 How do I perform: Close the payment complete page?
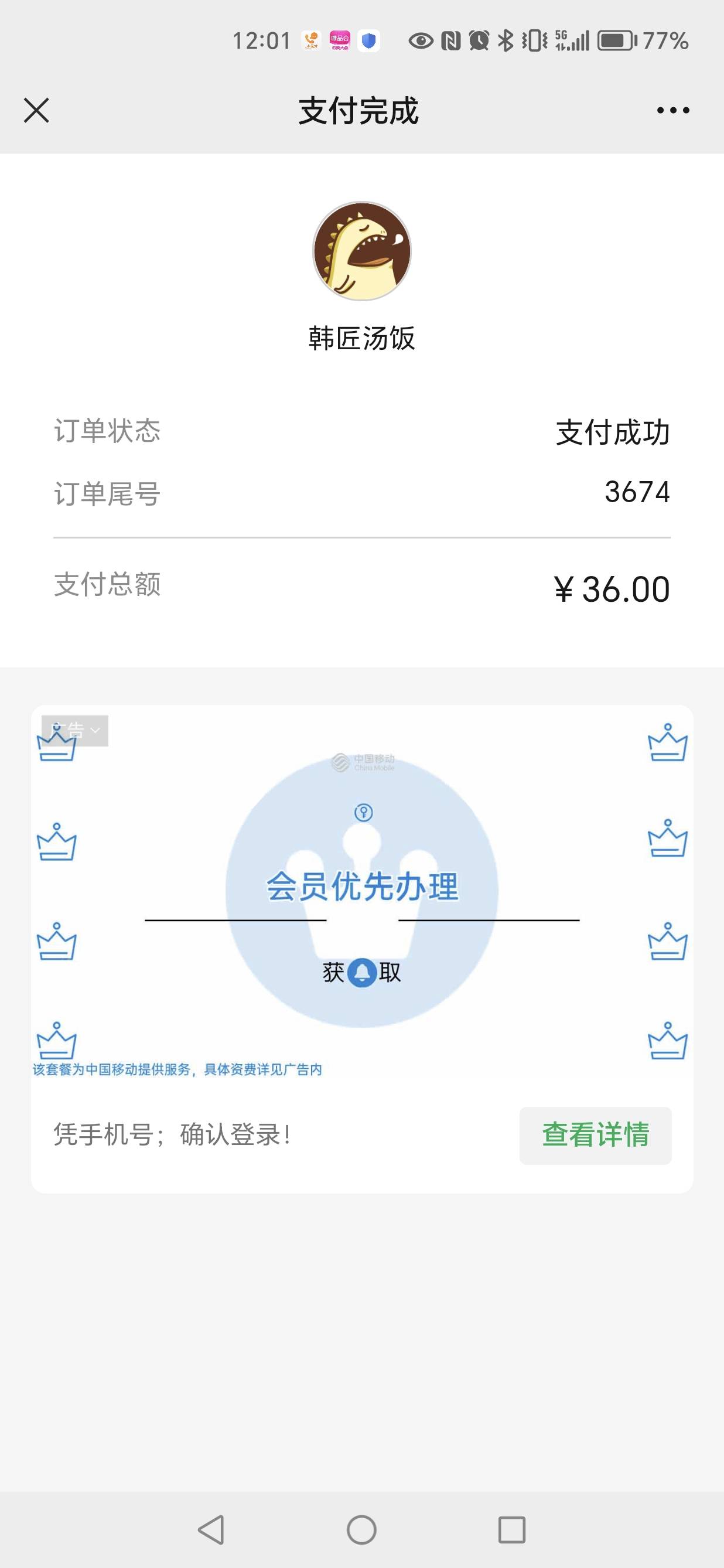[36, 110]
